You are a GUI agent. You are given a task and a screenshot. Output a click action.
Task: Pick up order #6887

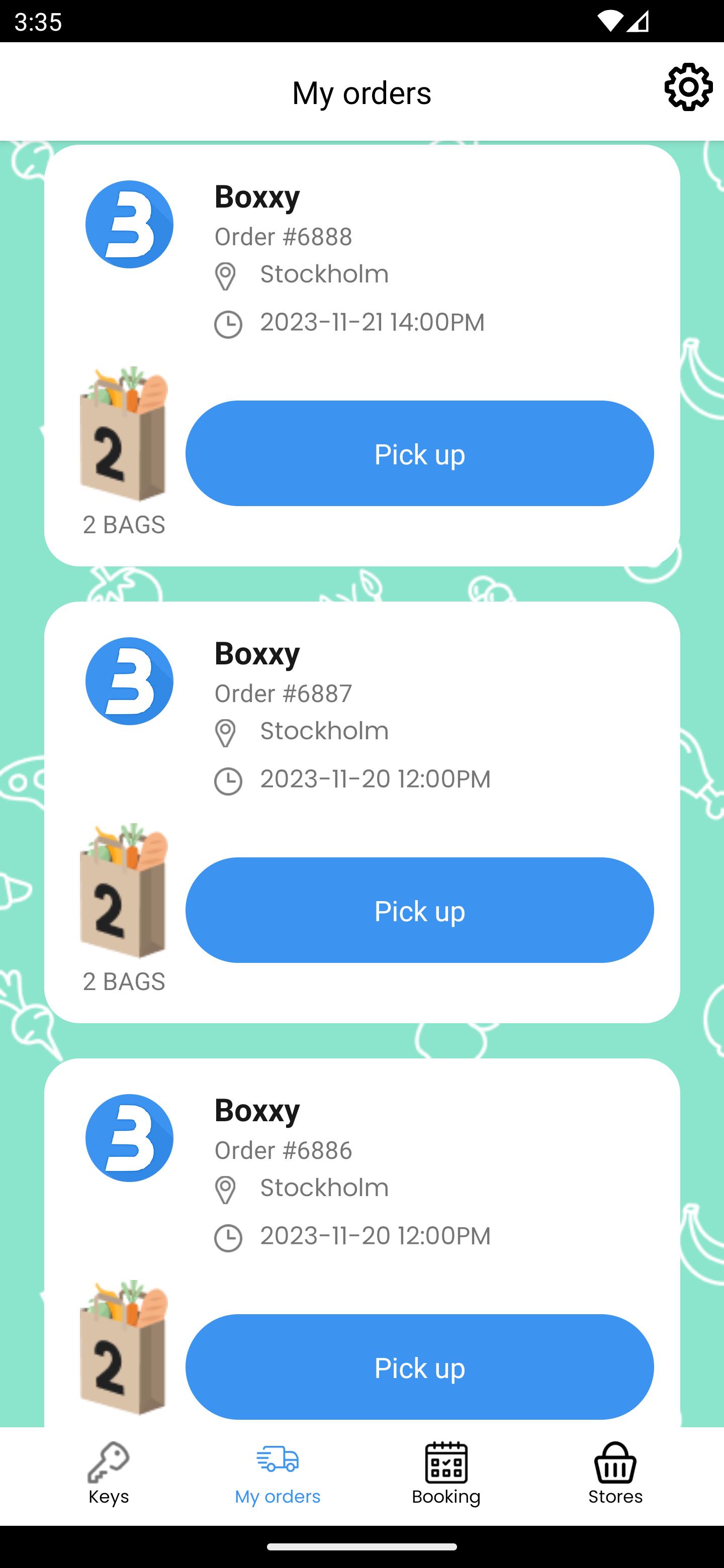419,910
